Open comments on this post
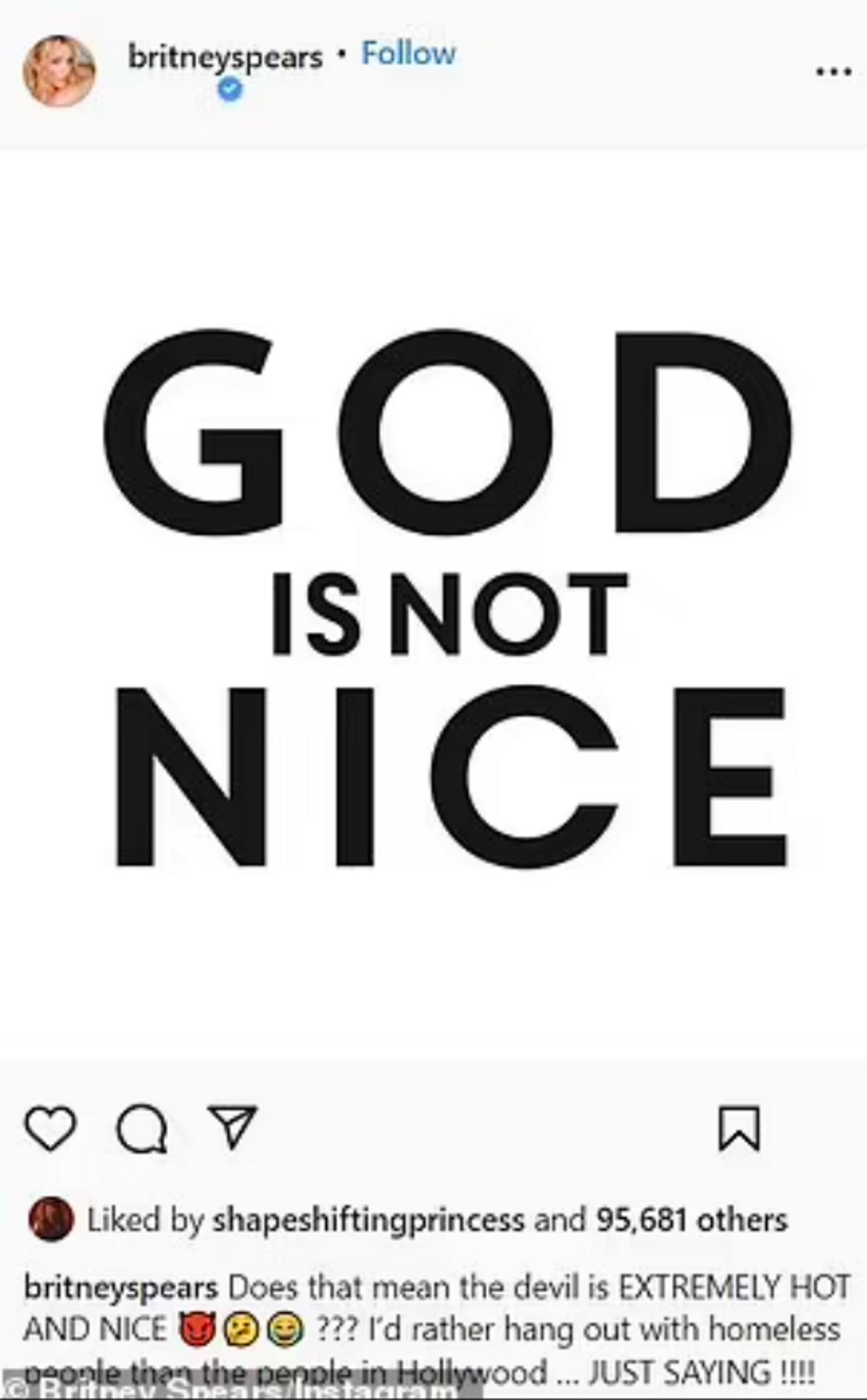The image size is (867, 1400). pos(142,1130)
